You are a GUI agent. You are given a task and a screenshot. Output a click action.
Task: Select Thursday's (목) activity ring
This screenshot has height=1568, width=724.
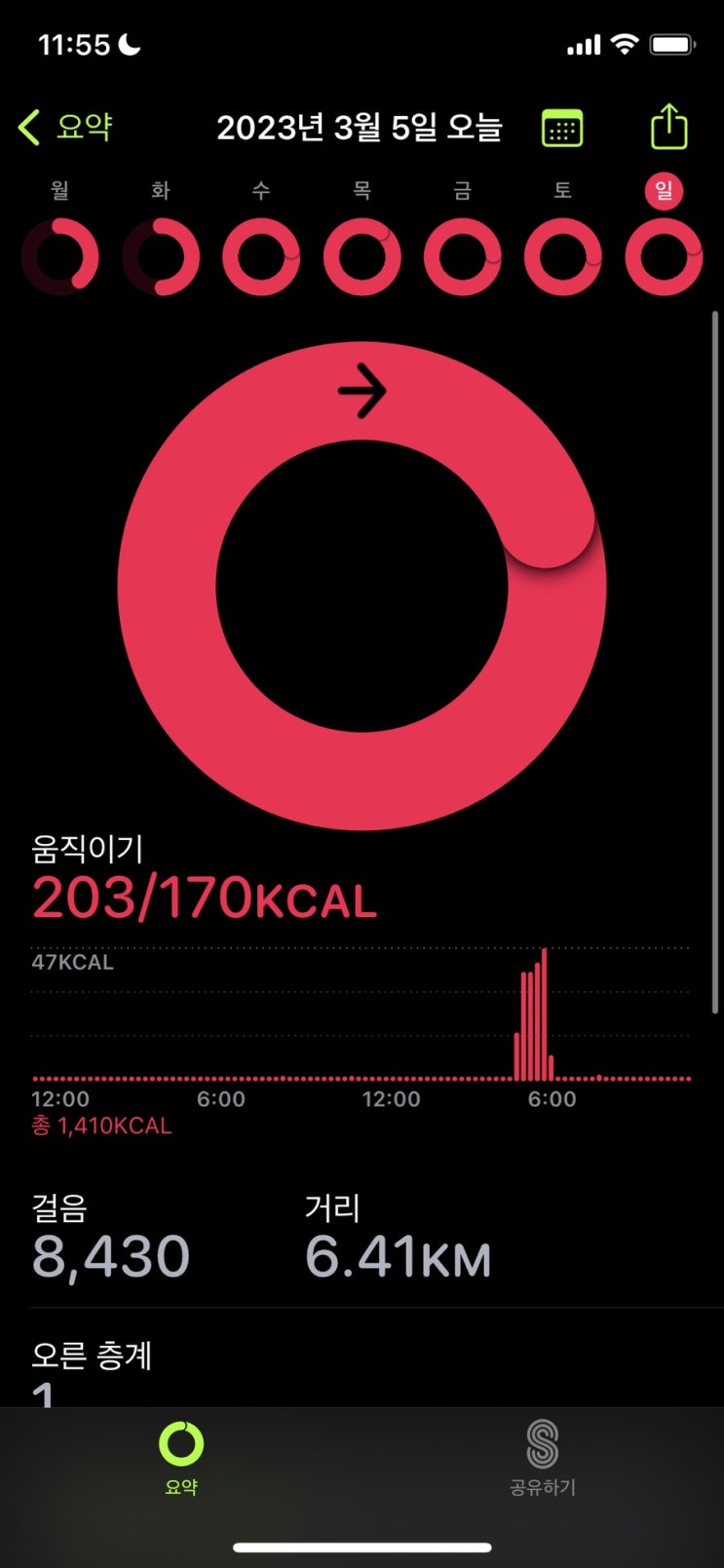point(362,257)
